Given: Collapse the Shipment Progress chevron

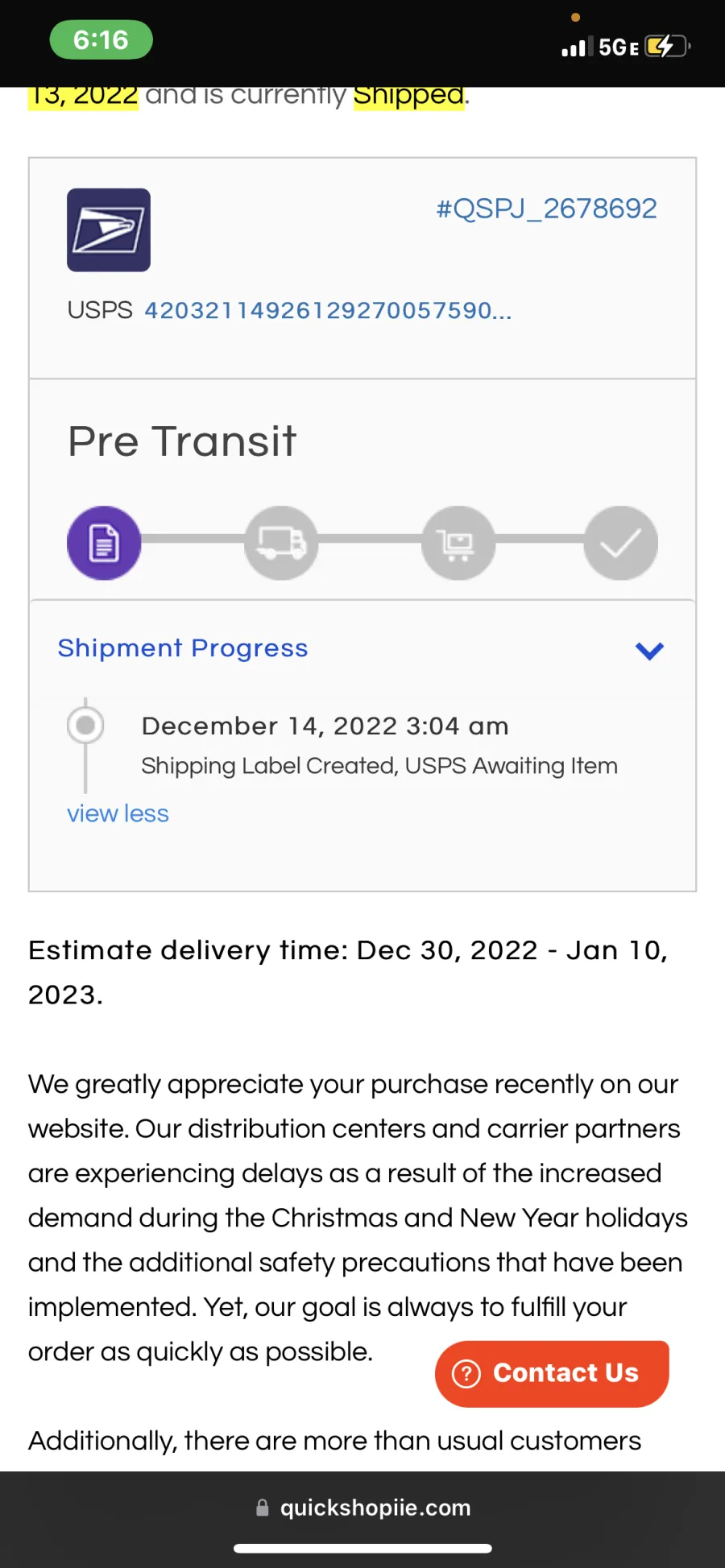Looking at the screenshot, I should pos(649,650).
